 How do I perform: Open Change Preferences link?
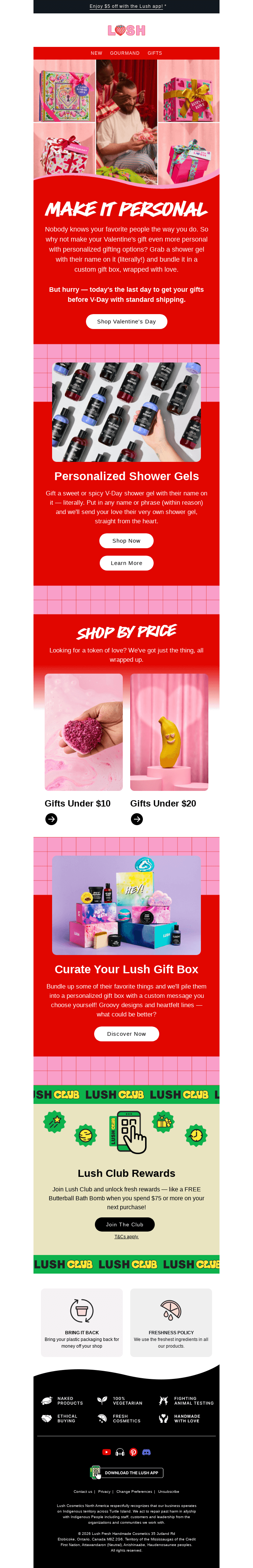134,1491
